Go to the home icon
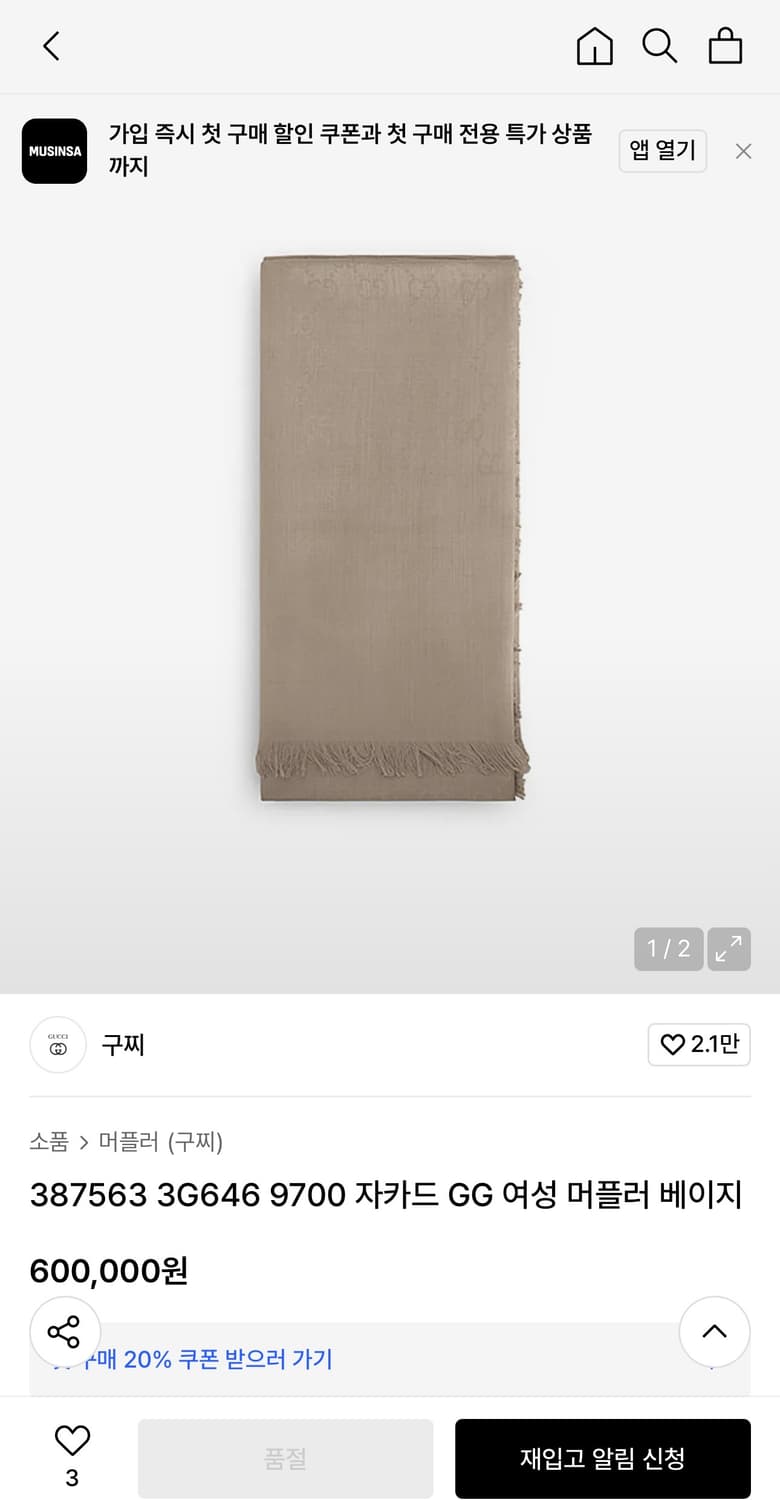The width and height of the screenshot is (780, 1500). [594, 46]
